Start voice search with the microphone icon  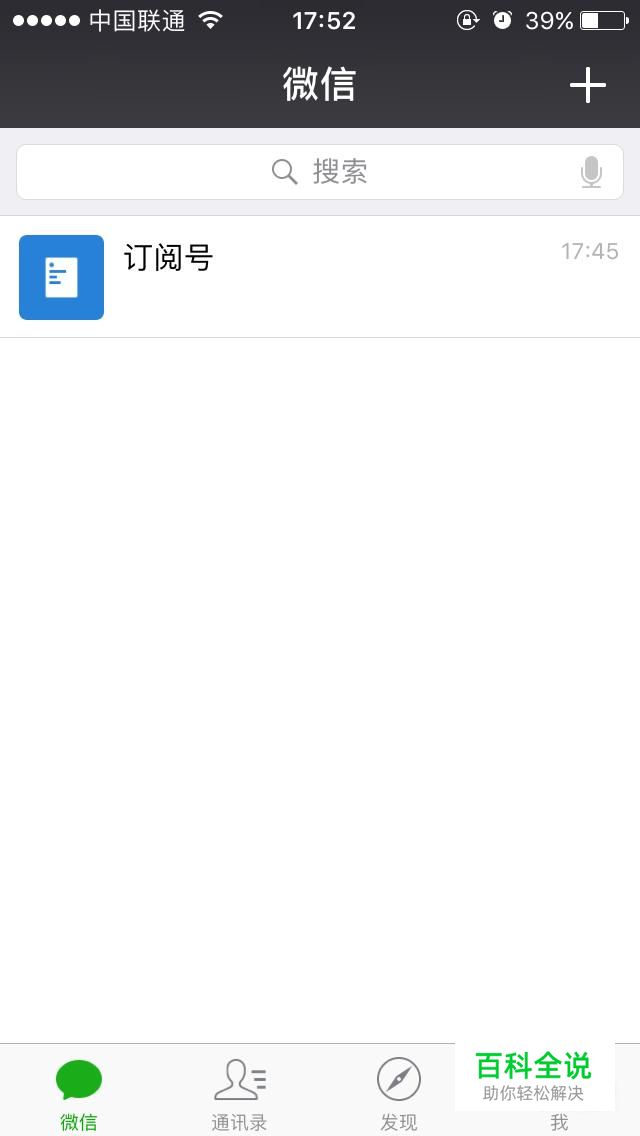(x=591, y=173)
